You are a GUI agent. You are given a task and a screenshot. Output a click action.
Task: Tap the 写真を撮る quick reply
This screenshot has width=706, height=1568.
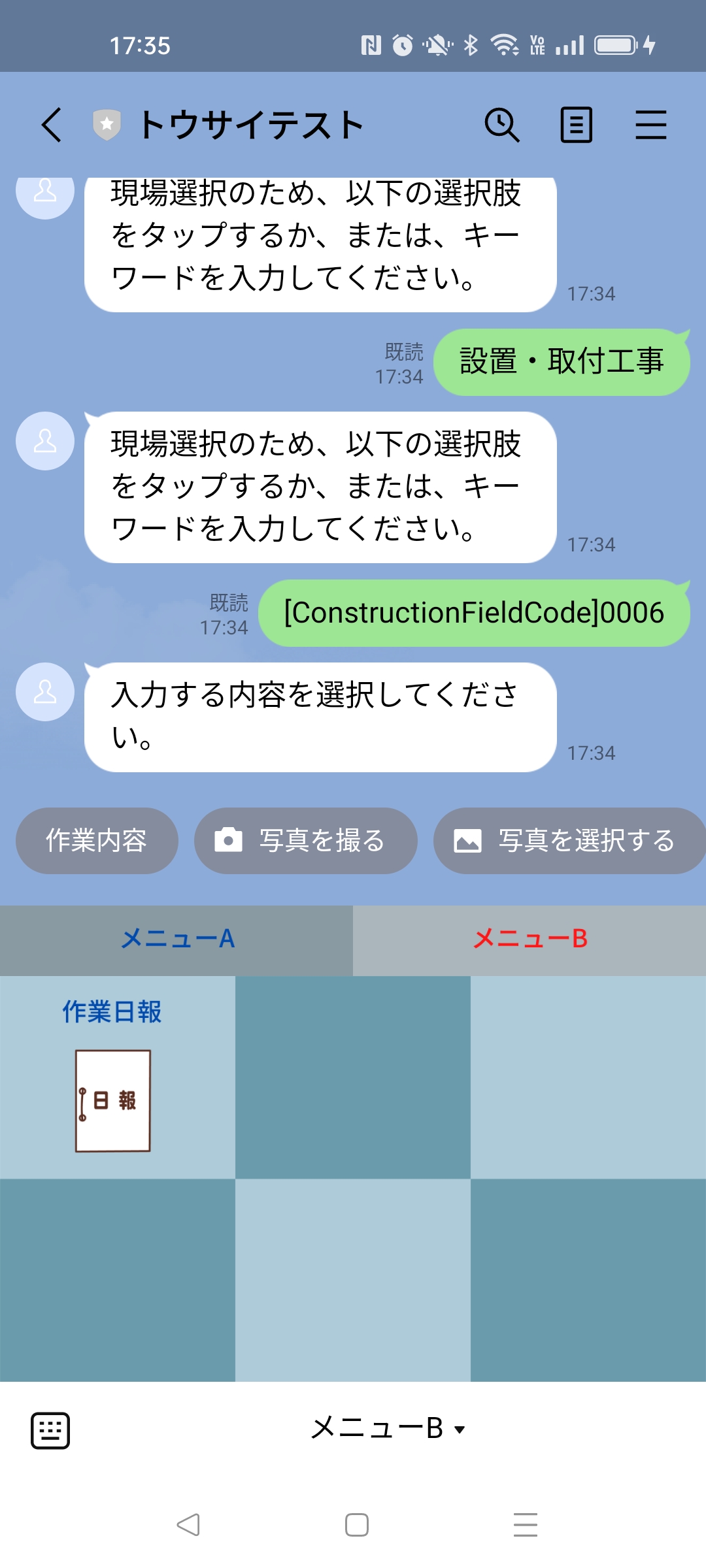tap(305, 841)
